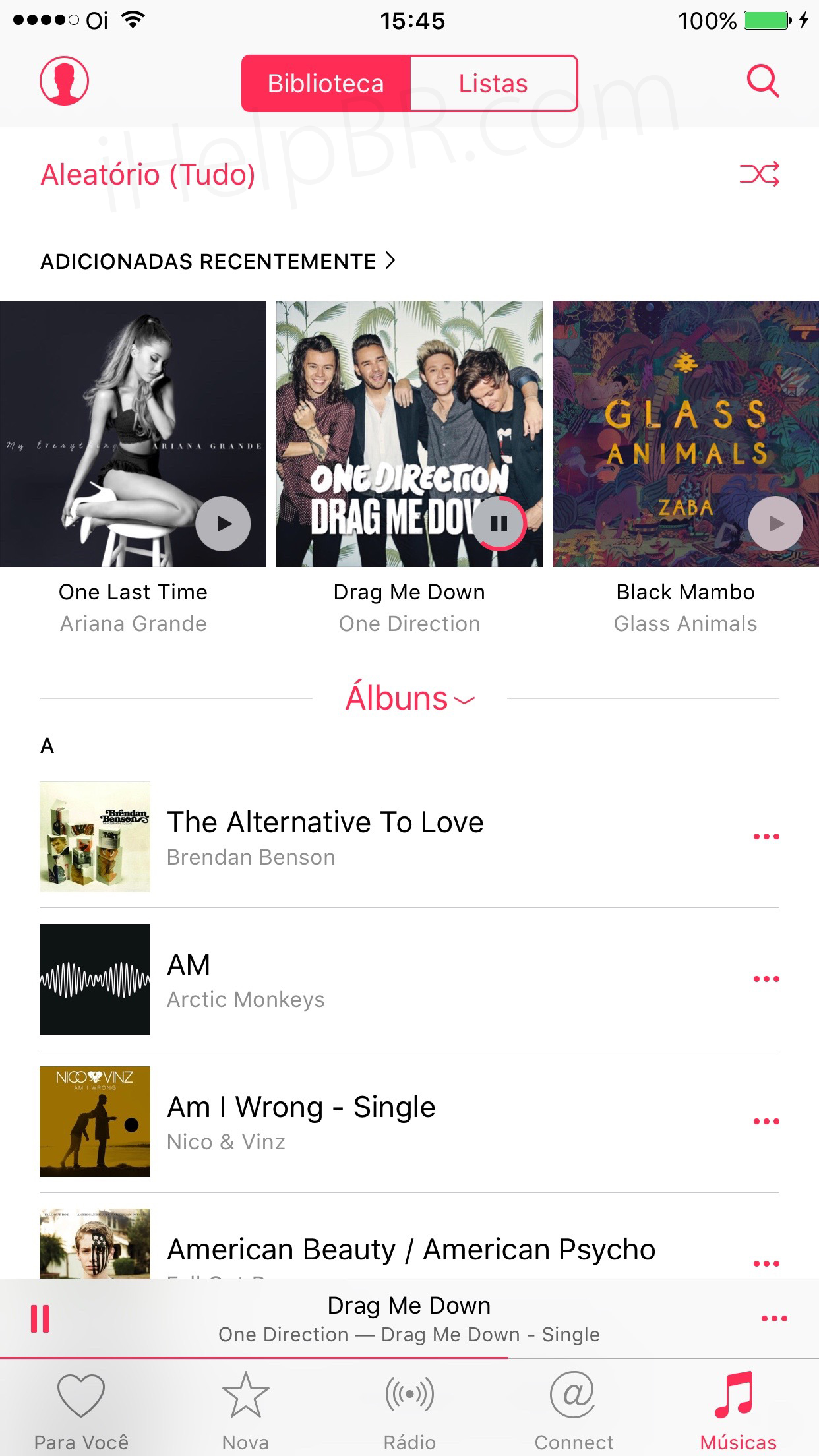Open Am I Wrong - Single album

[x=409, y=1122]
